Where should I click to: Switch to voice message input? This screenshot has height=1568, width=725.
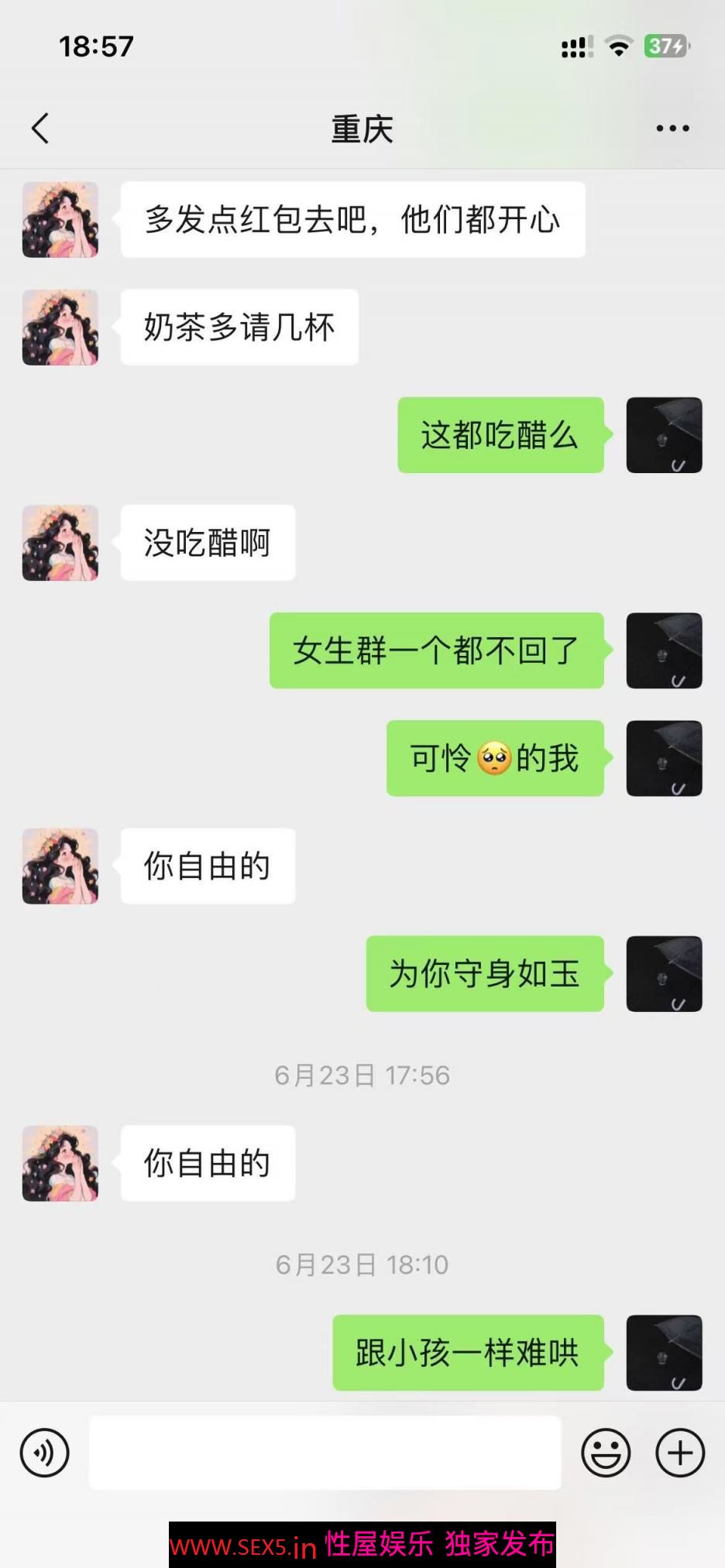click(45, 1453)
